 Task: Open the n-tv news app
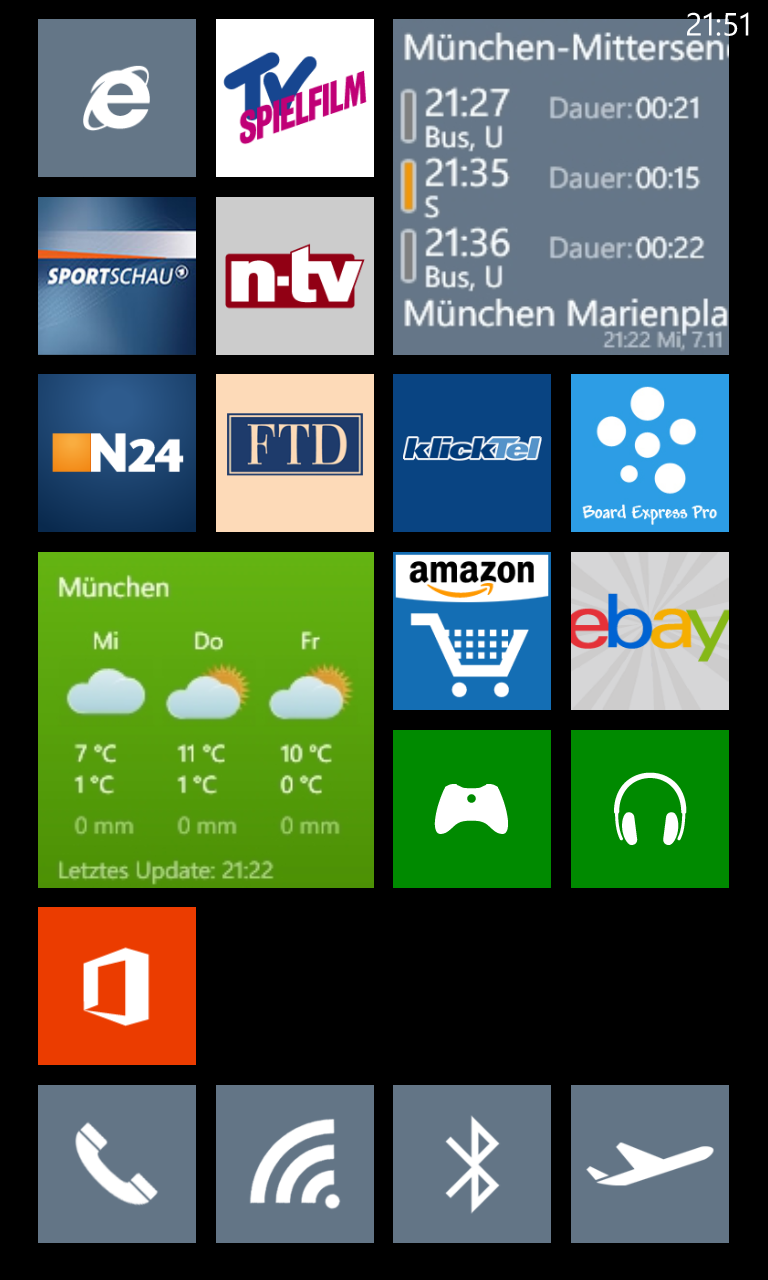point(295,276)
